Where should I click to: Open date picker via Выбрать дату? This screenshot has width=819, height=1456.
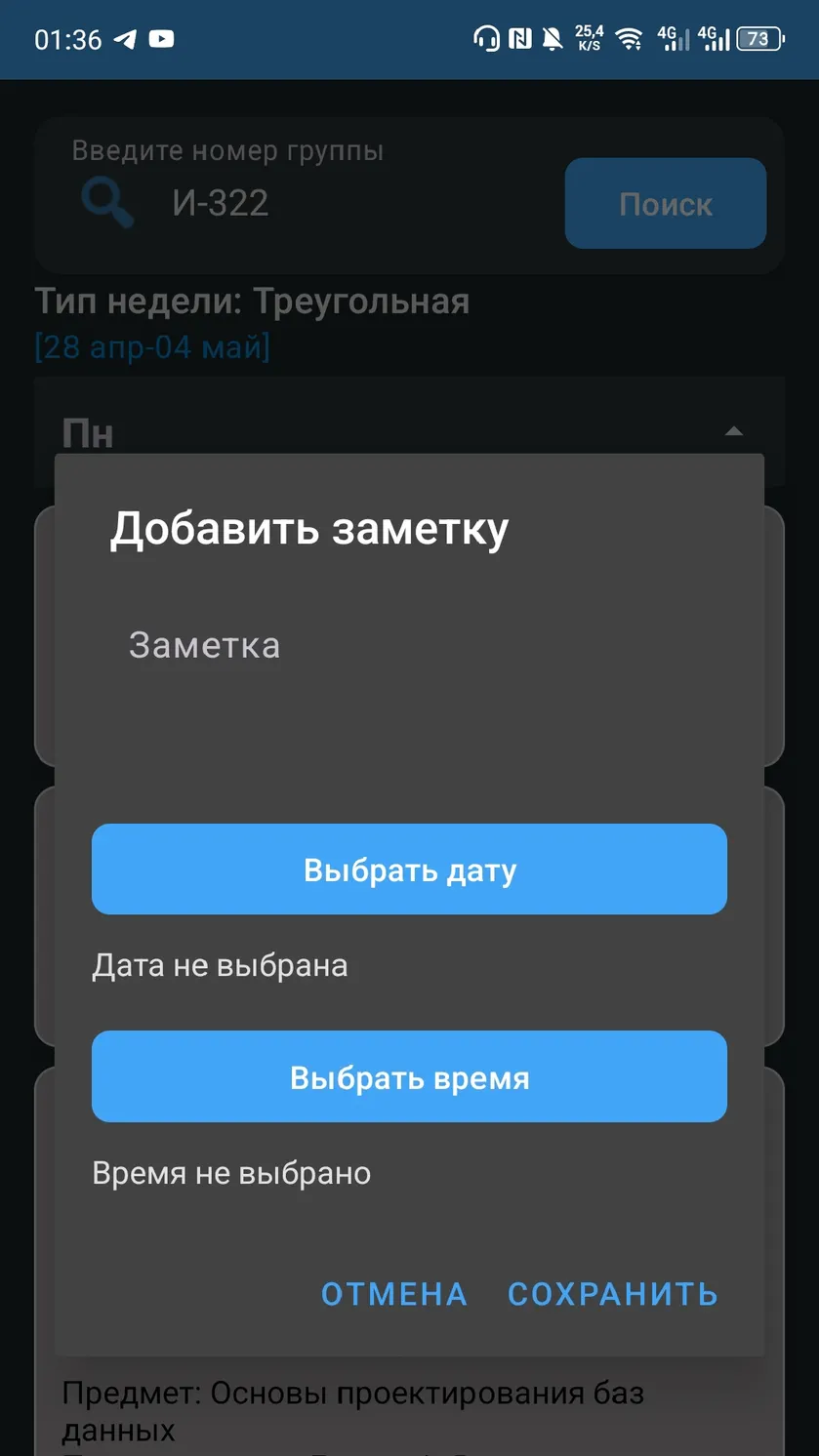click(409, 870)
